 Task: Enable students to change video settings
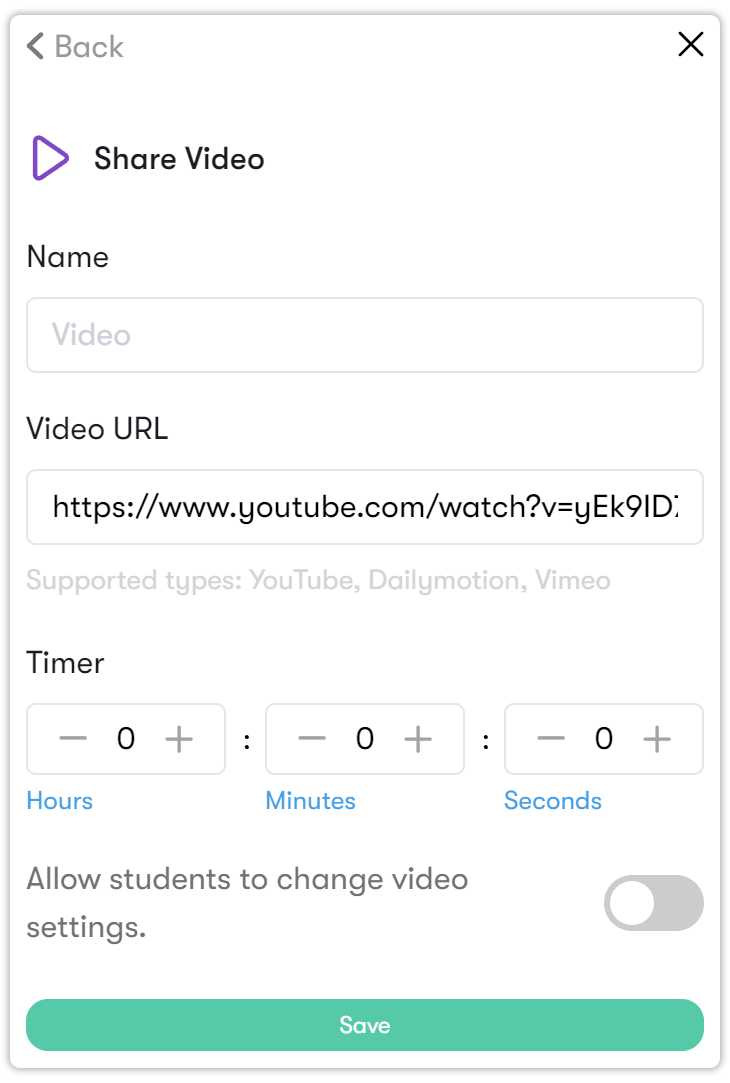pyautogui.click(x=653, y=903)
